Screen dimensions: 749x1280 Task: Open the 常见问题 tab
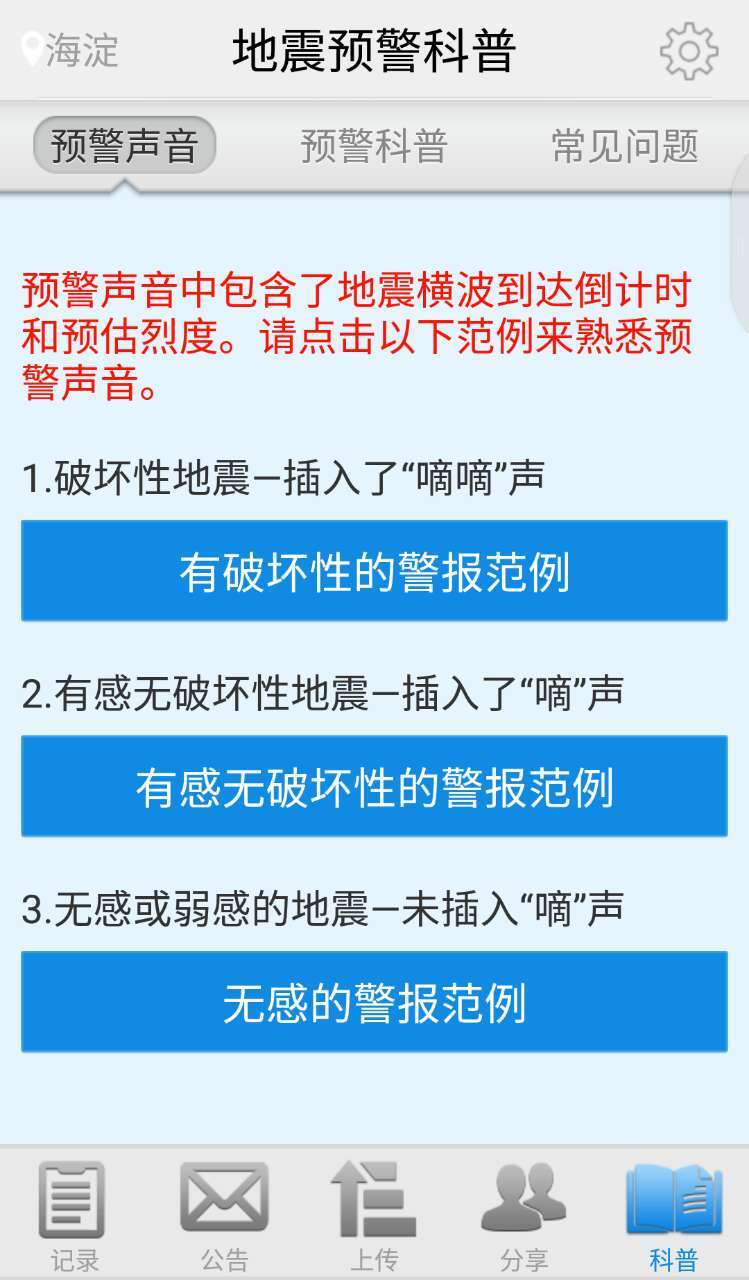(x=624, y=146)
